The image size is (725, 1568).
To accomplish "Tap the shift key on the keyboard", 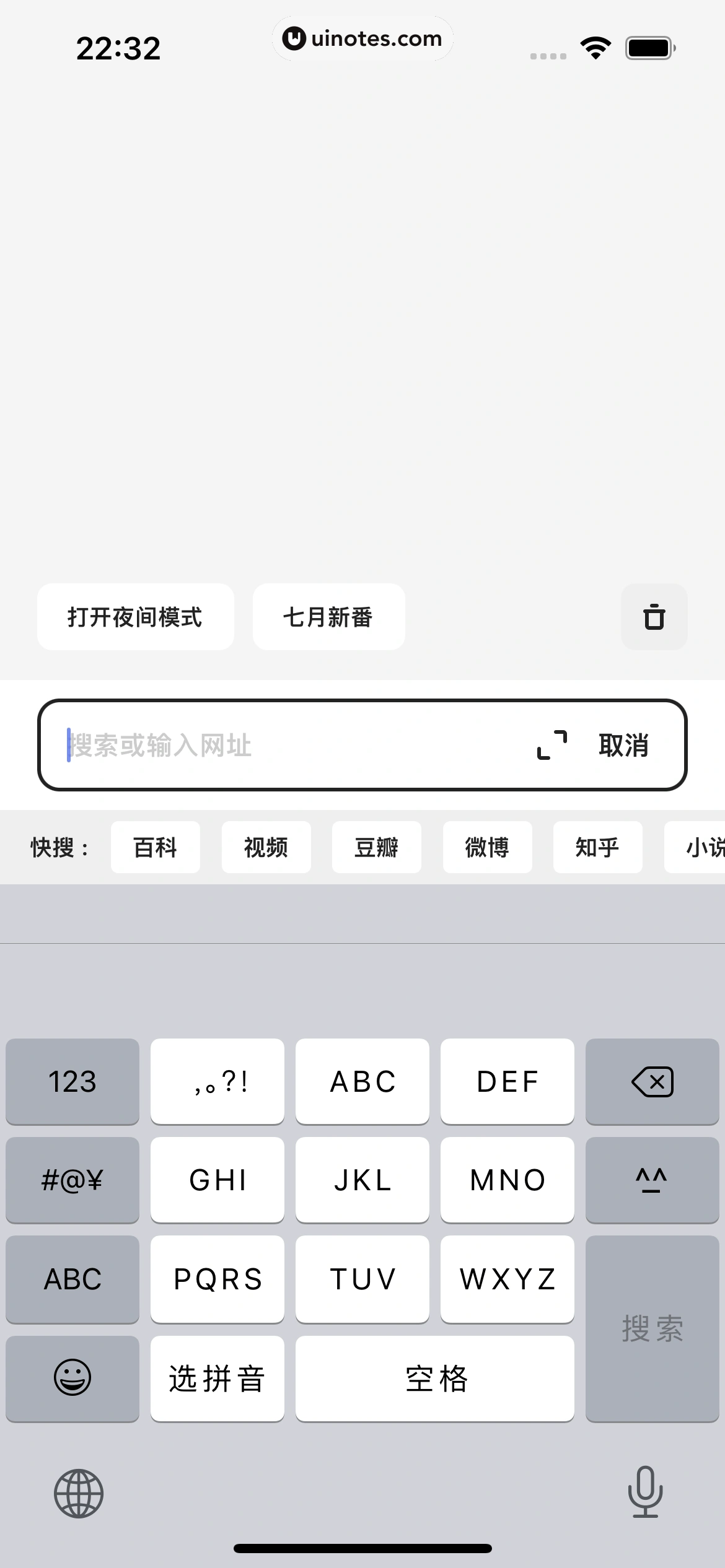I will click(652, 1180).
